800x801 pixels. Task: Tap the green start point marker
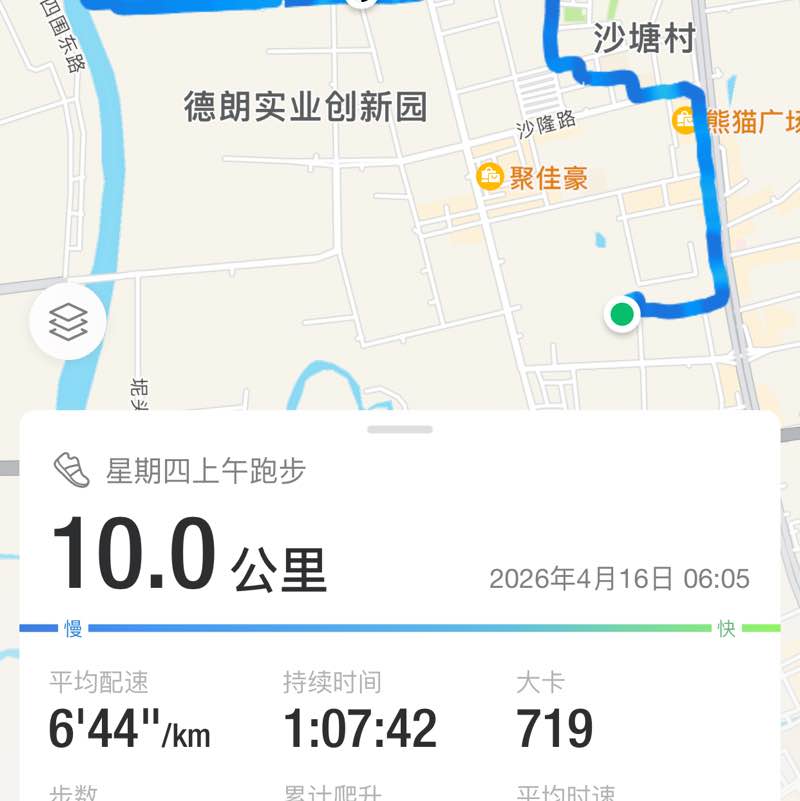622,314
